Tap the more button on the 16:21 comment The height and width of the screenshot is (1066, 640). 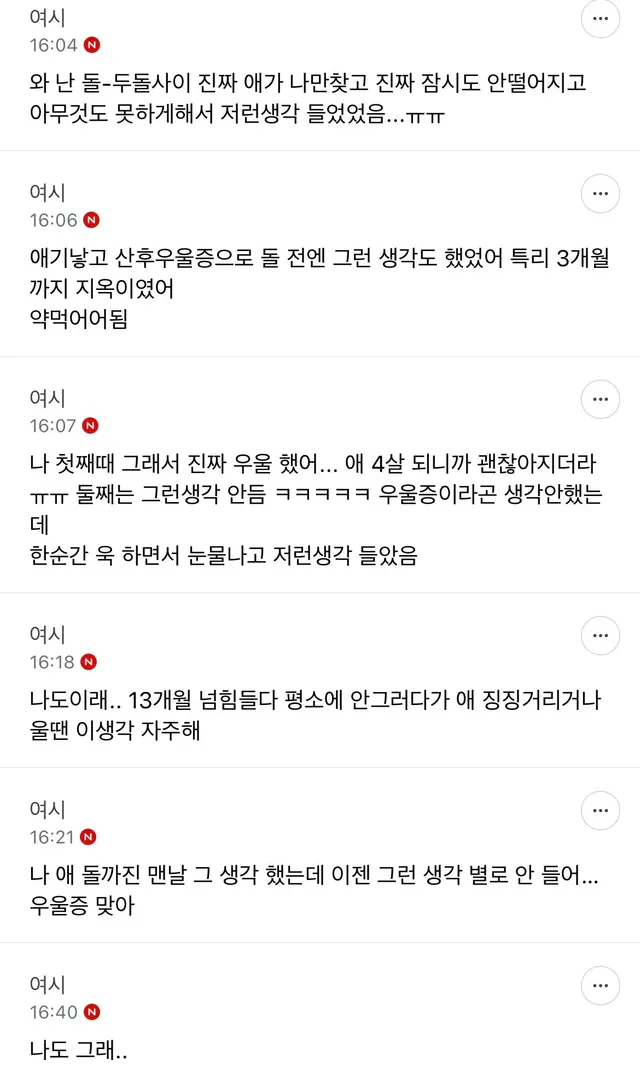[600, 810]
